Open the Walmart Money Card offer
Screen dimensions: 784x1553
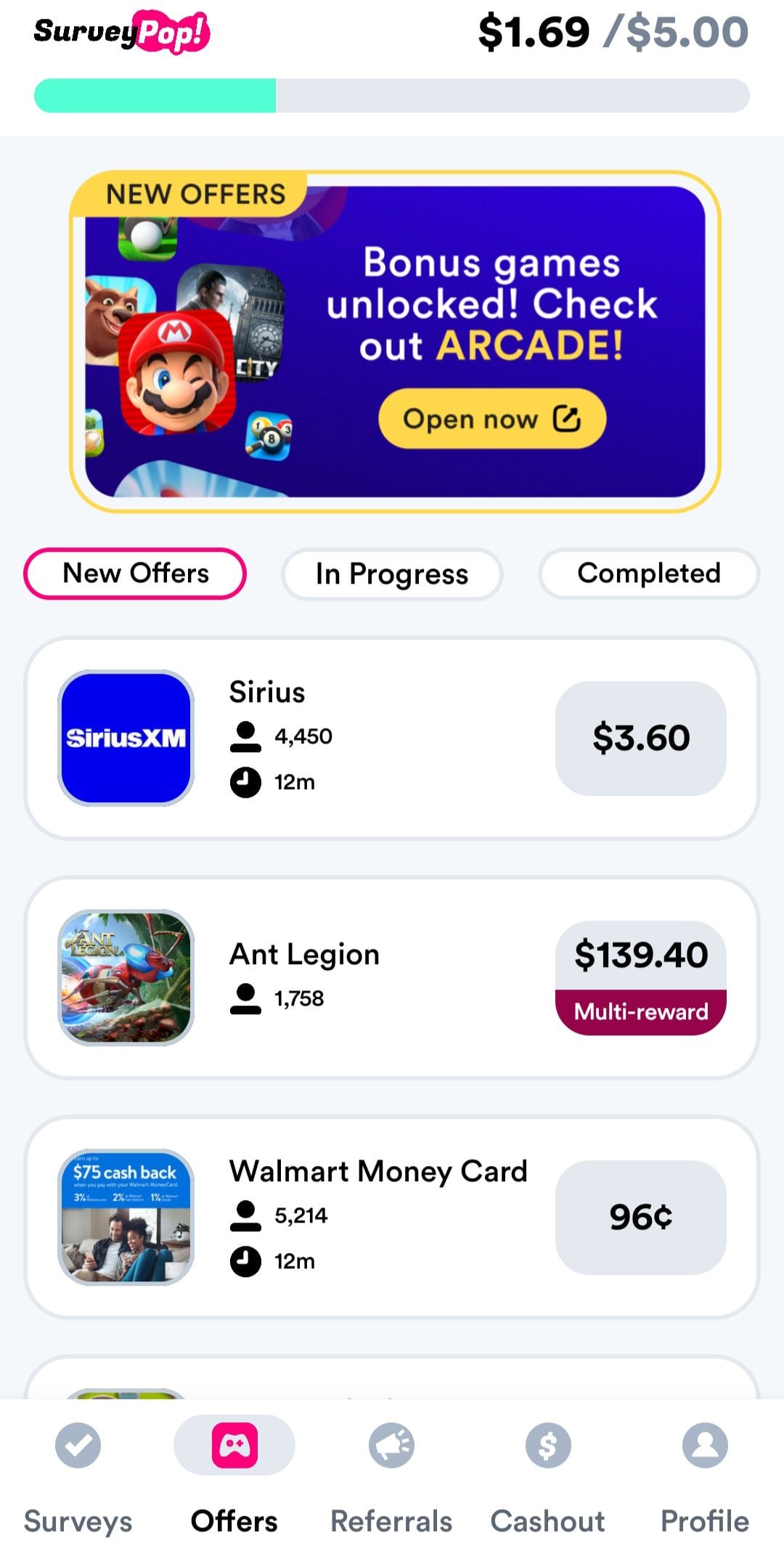click(x=392, y=1217)
